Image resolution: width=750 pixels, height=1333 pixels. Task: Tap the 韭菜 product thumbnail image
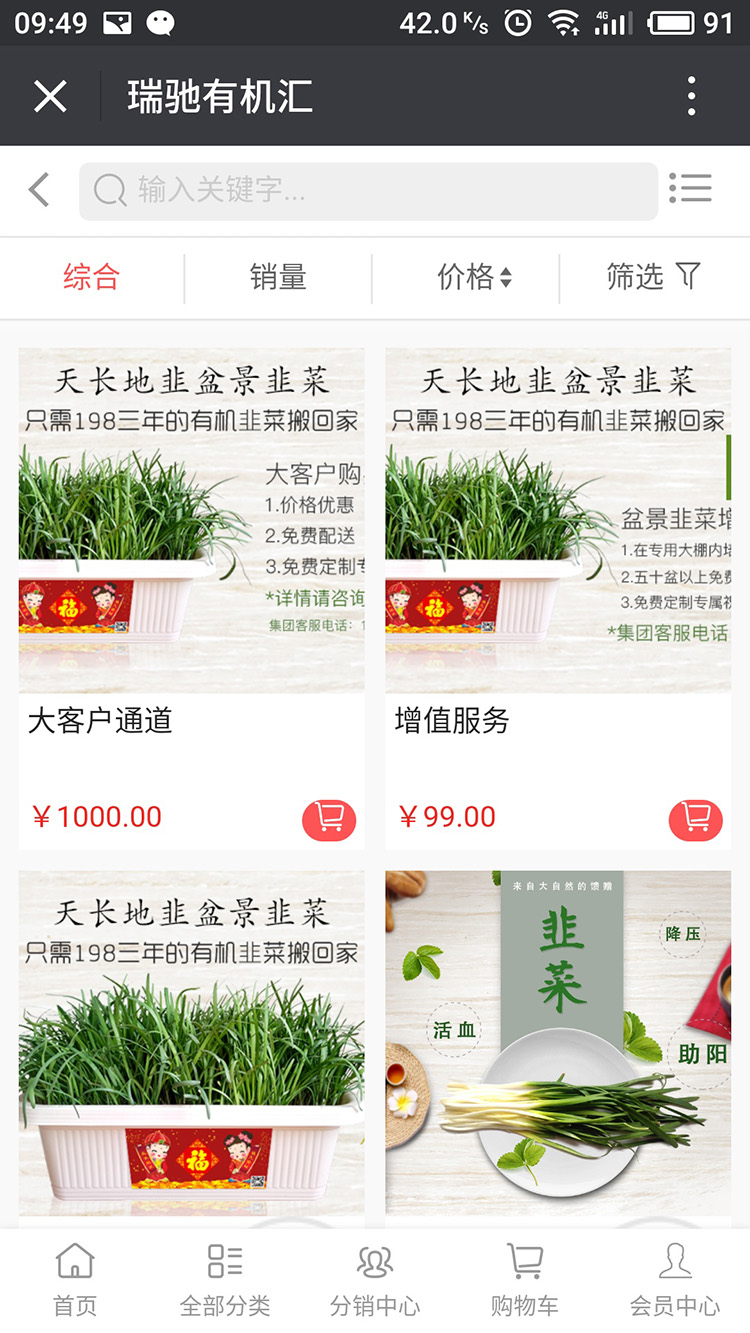[558, 1040]
